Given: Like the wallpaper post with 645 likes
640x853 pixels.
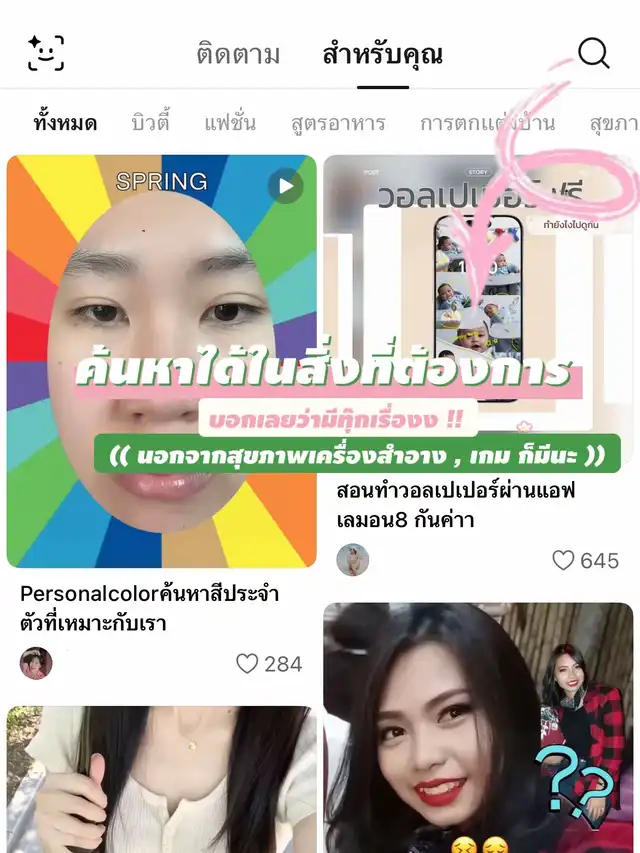Looking at the screenshot, I should 565,561.
